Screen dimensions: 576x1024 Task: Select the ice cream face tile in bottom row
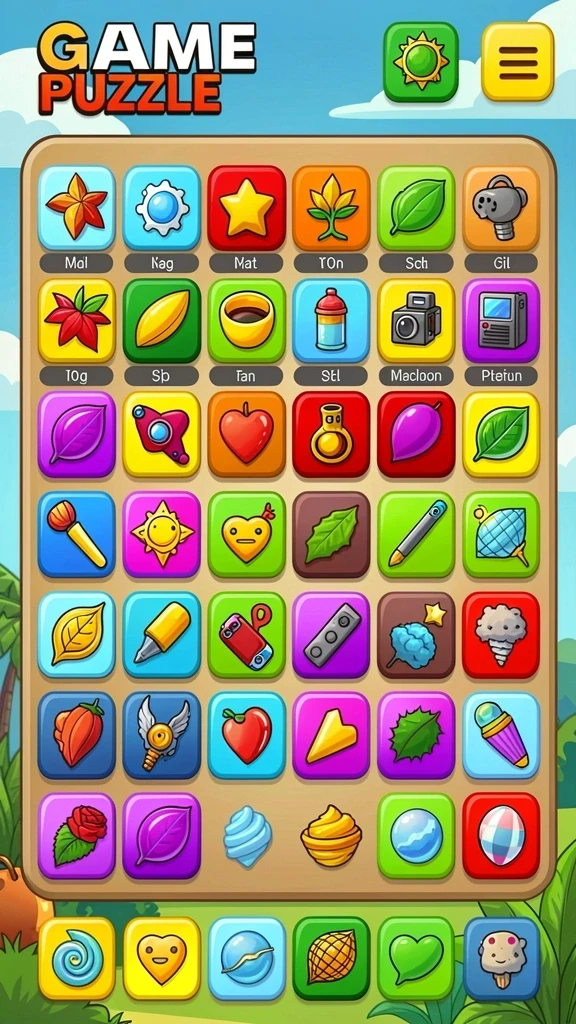pos(501,958)
